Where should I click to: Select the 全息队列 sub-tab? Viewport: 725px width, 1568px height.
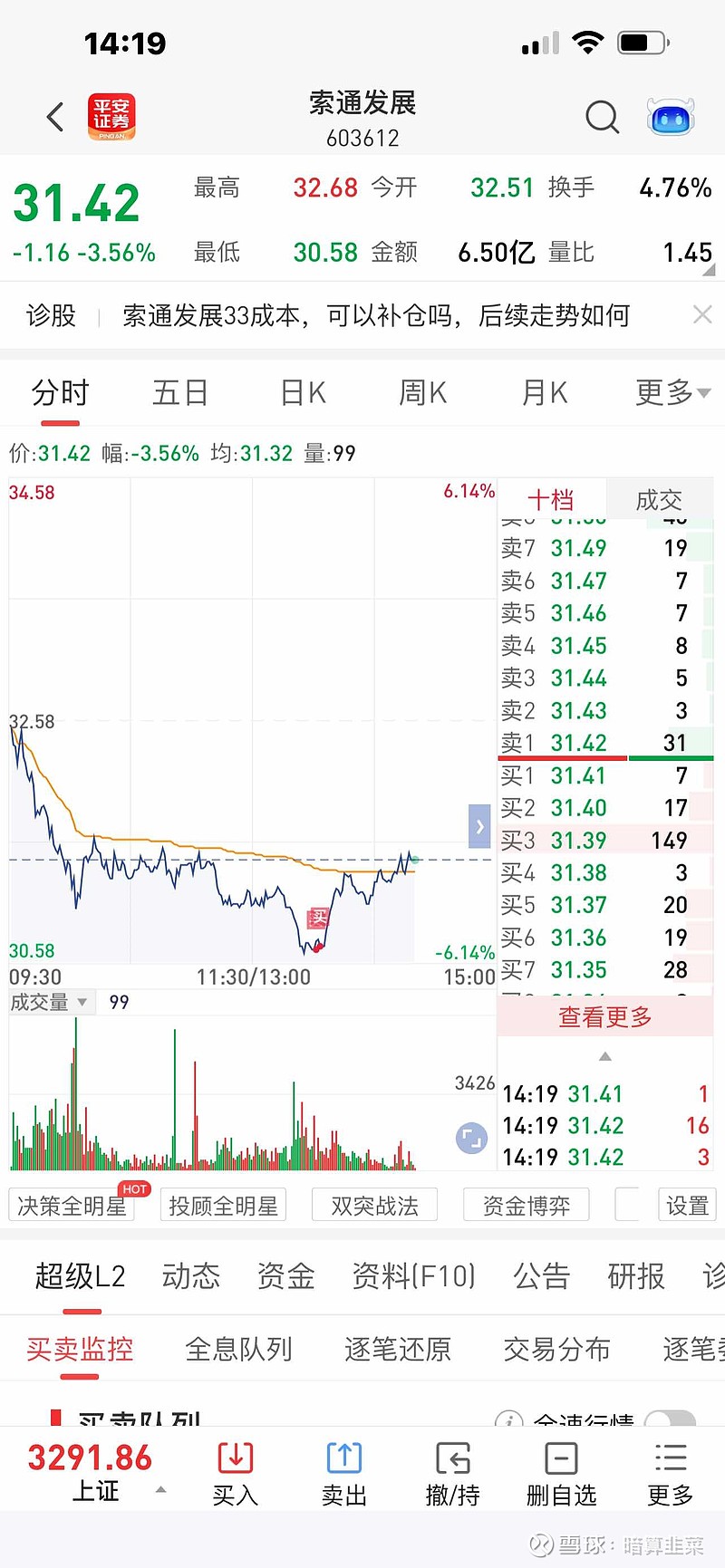coord(238,1350)
